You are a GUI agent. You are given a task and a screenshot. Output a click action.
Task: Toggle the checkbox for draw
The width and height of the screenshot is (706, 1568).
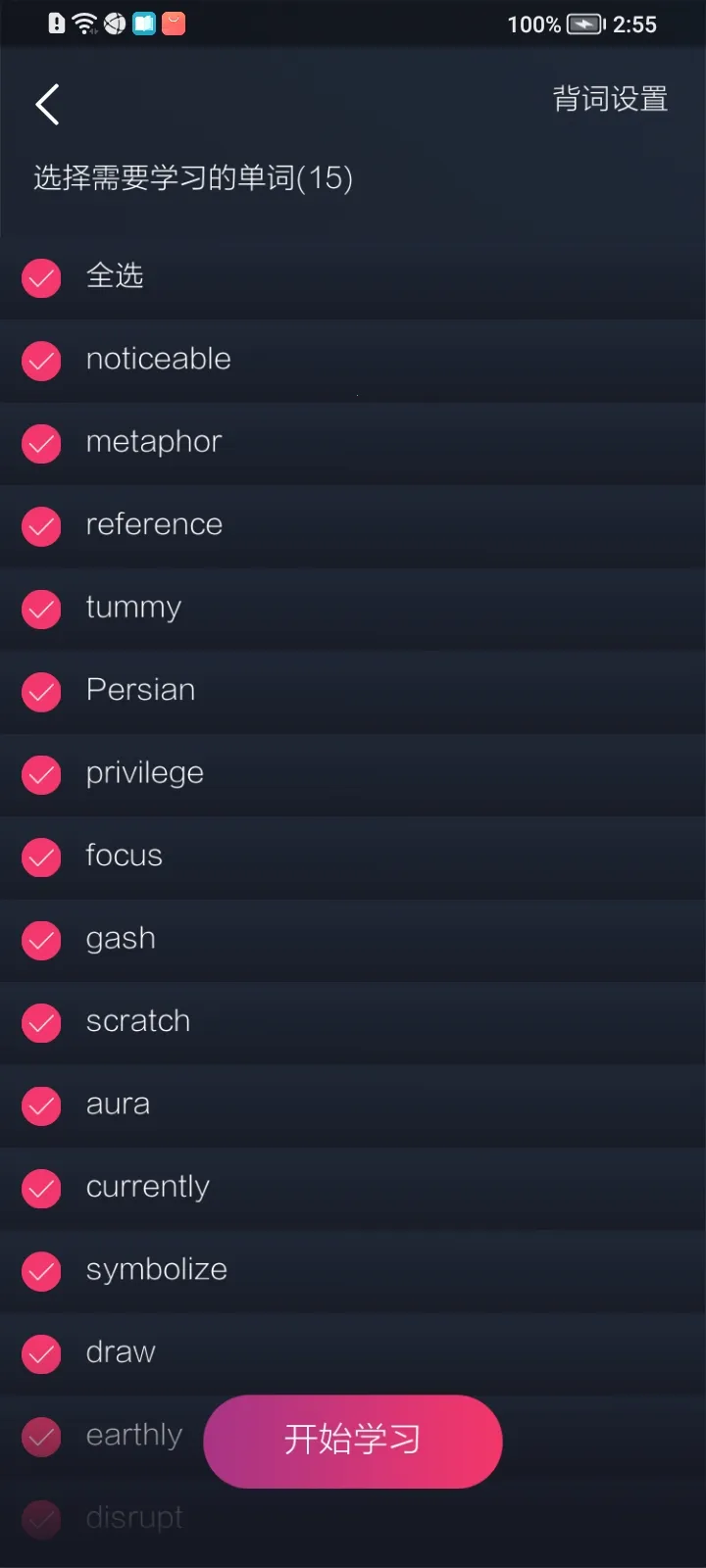[x=41, y=1354]
